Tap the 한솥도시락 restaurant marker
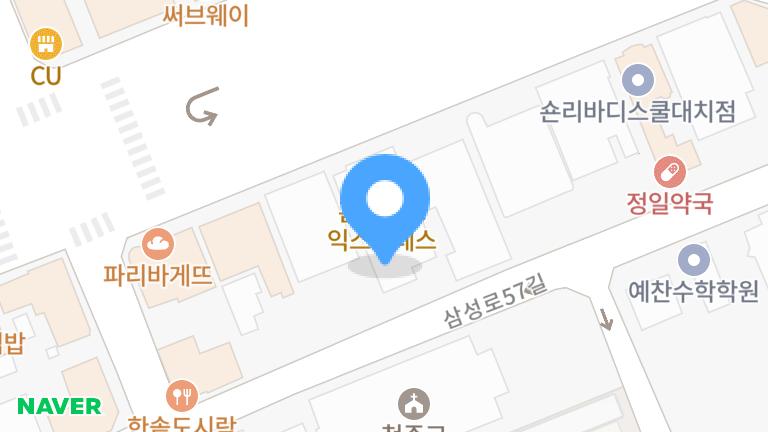This screenshot has height=432, width=768. tap(181, 396)
